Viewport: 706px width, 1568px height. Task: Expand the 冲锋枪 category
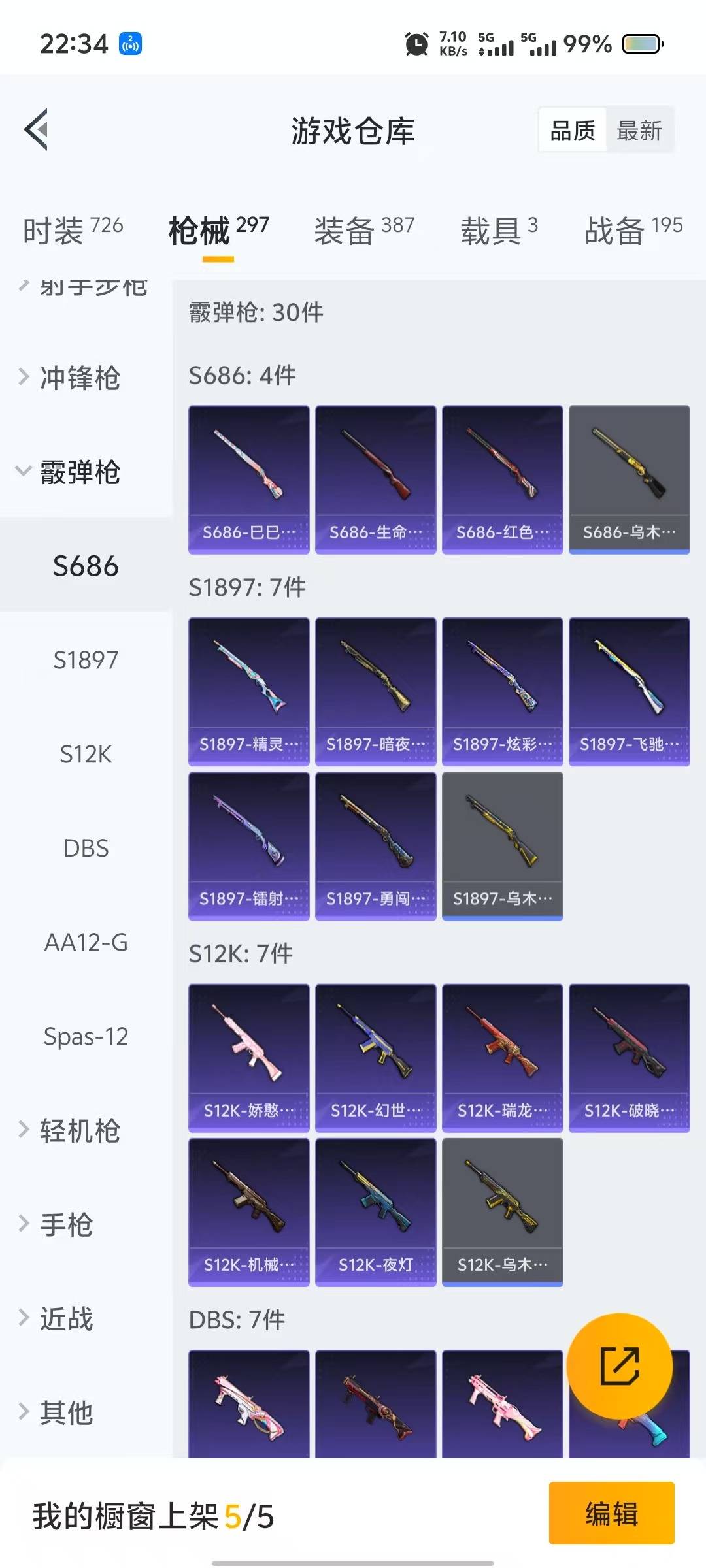80,378
